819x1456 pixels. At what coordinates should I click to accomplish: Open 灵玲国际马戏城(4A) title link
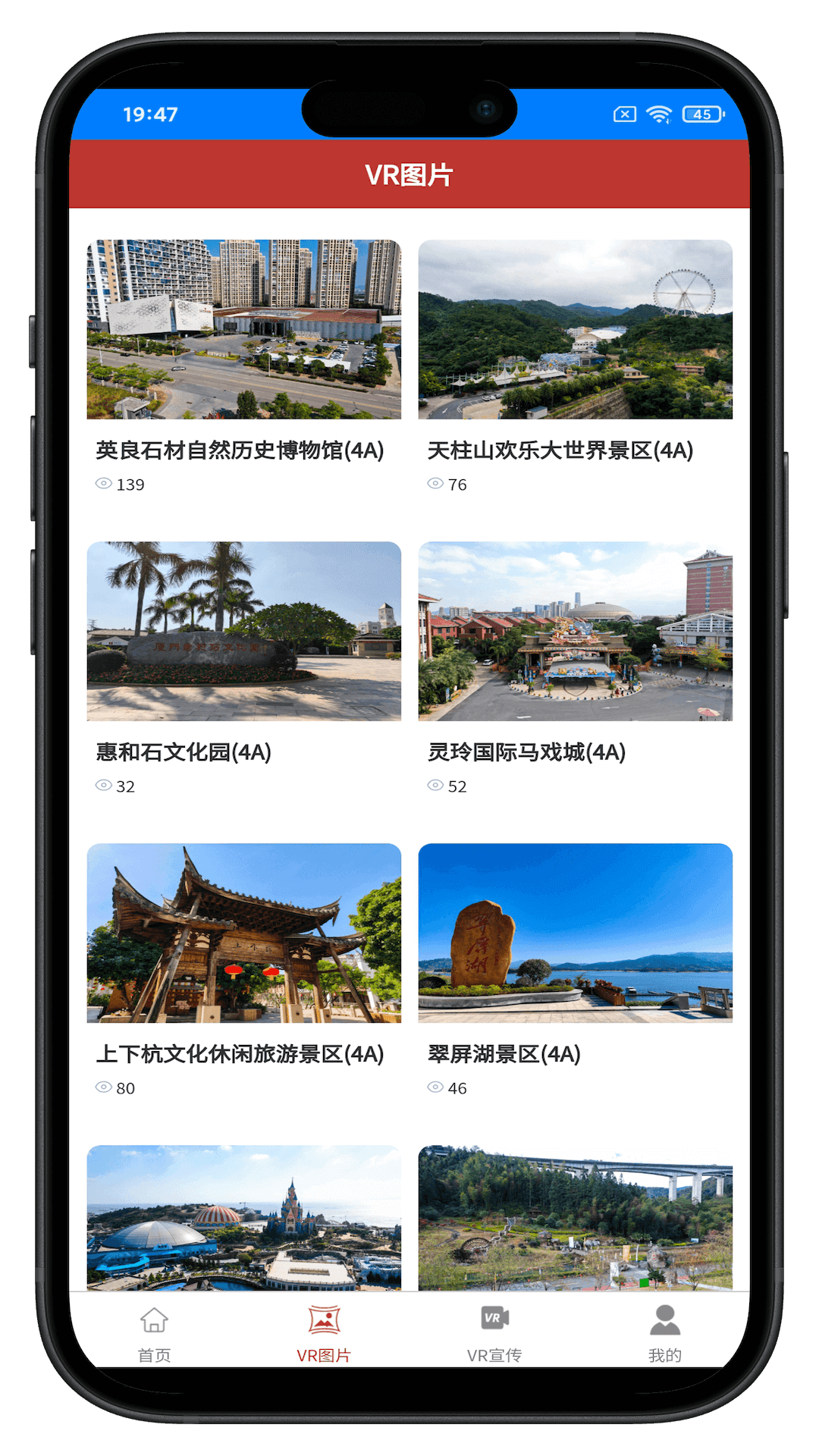[x=526, y=752]
